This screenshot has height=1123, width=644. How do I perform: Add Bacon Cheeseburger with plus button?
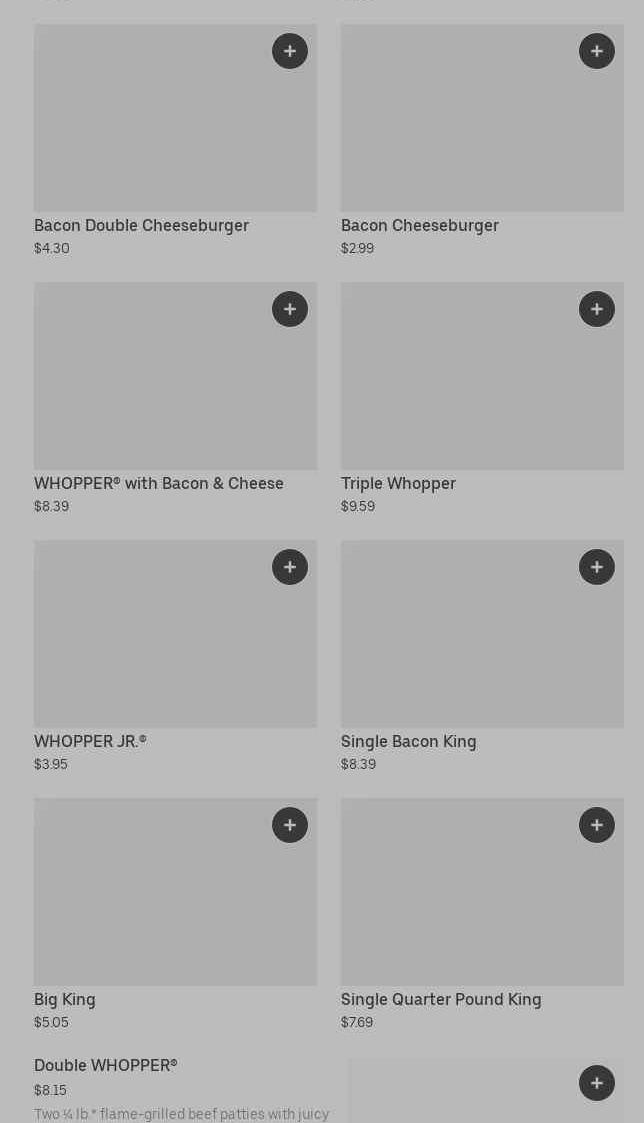(x=597, y=51)
